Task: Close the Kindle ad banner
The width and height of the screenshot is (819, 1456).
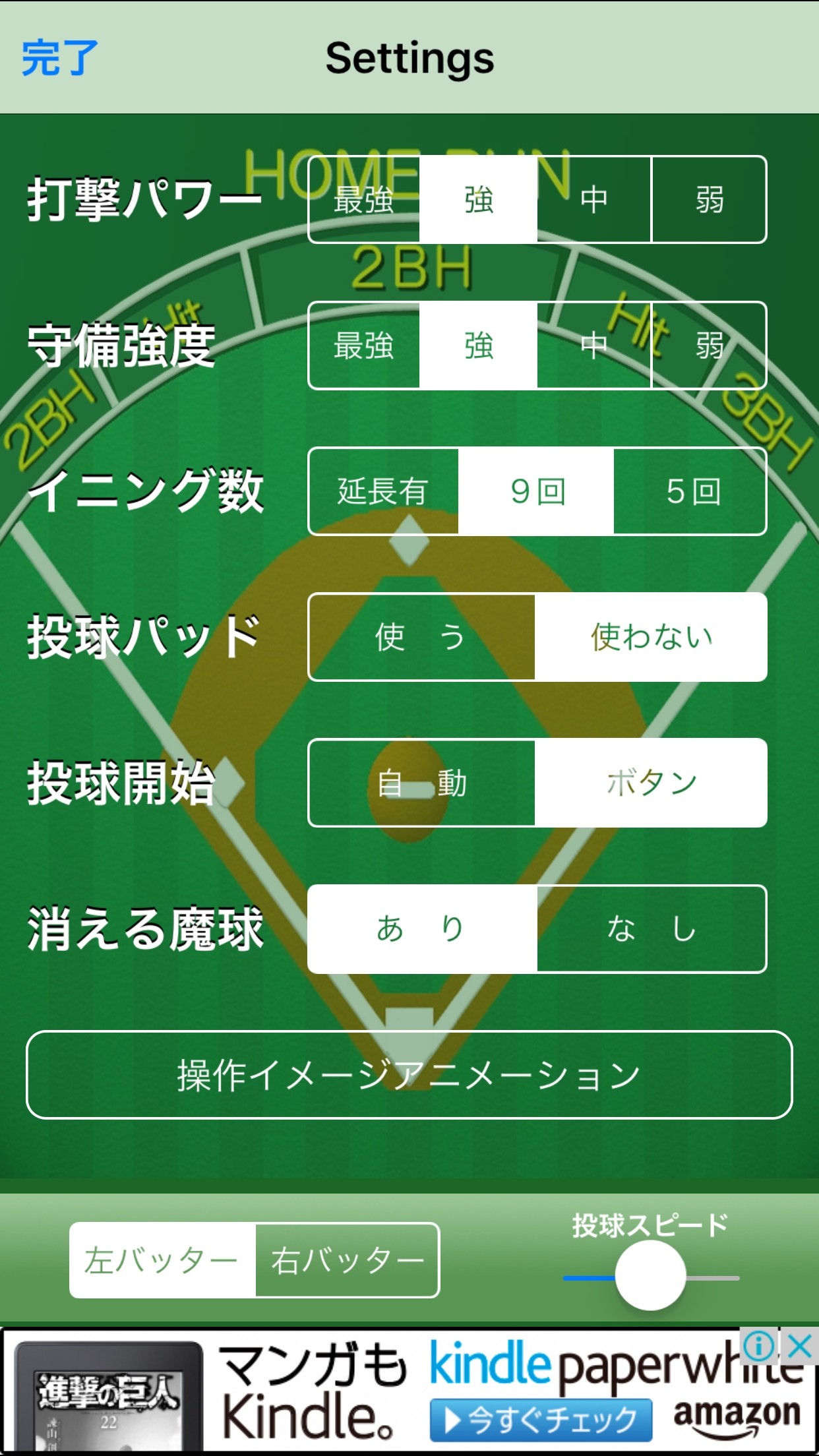Action: [800, 1346]
